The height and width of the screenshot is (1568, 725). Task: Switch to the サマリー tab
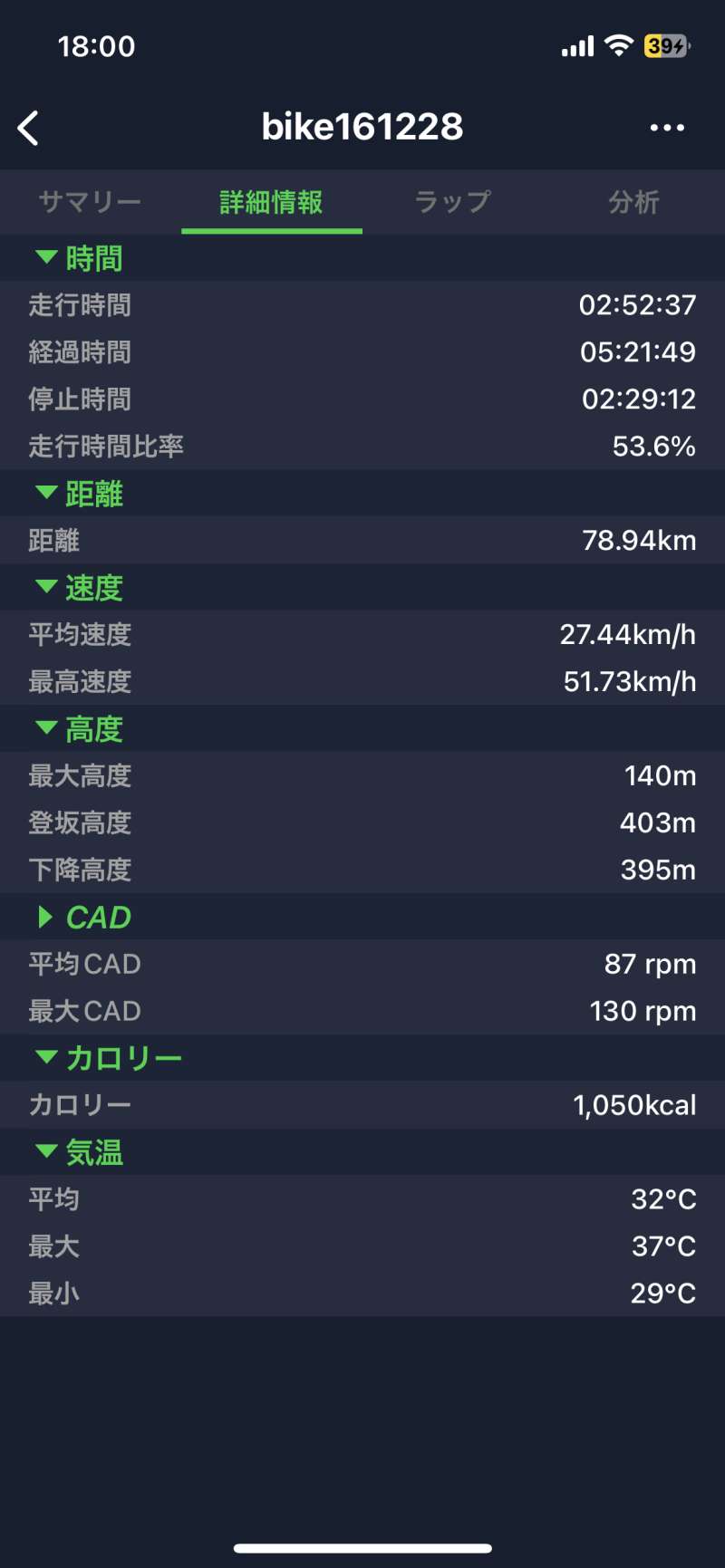coord(90,202)
